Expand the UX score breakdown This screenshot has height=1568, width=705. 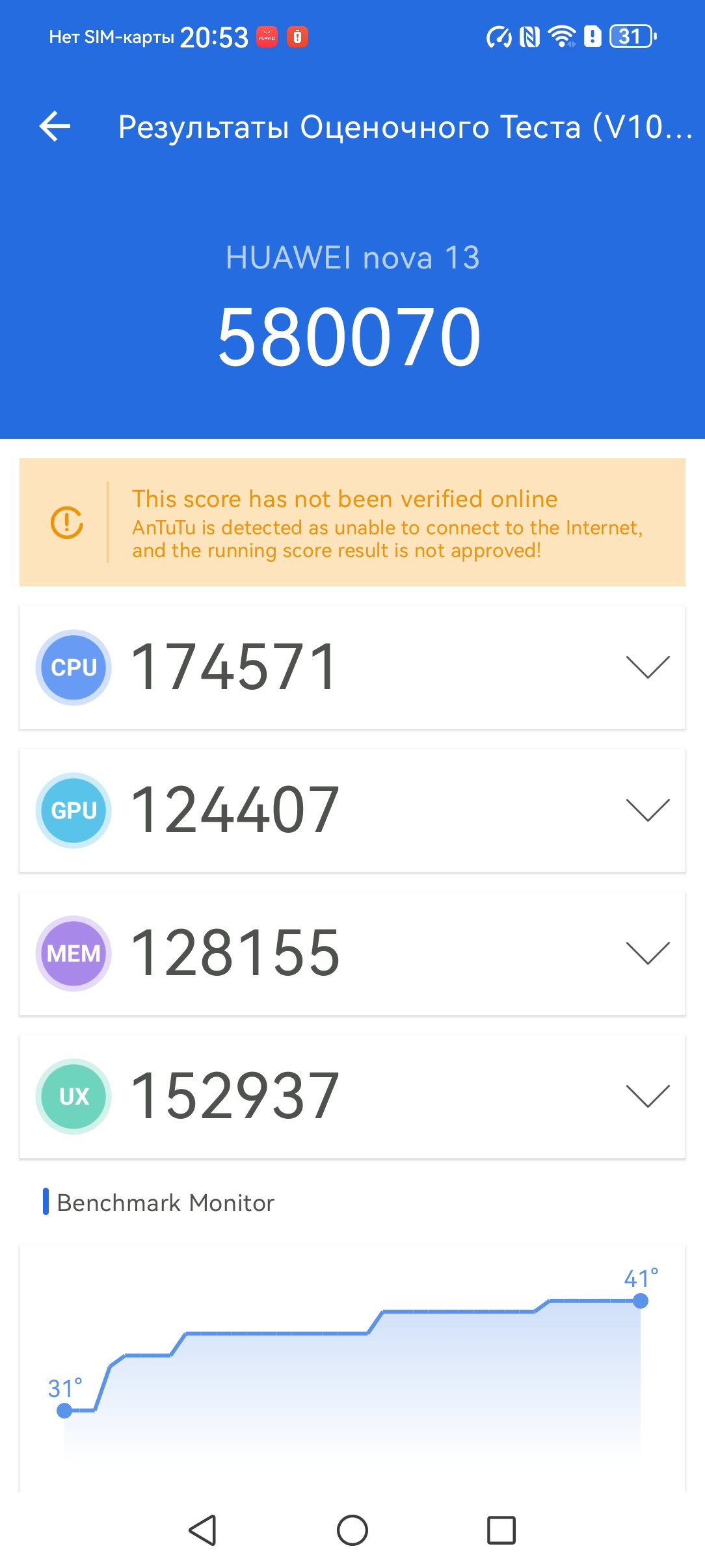[647, 1096]
